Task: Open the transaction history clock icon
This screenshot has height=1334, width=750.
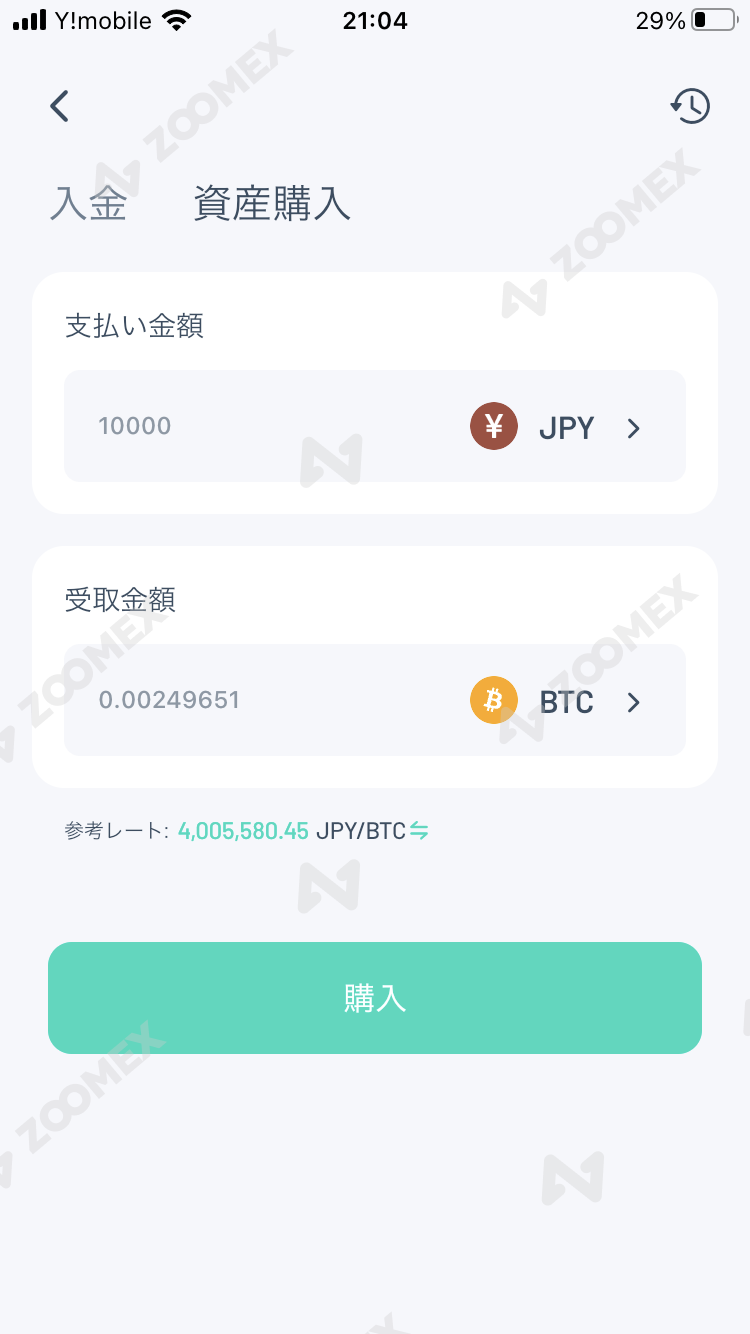Action: (x=690, y=105)
